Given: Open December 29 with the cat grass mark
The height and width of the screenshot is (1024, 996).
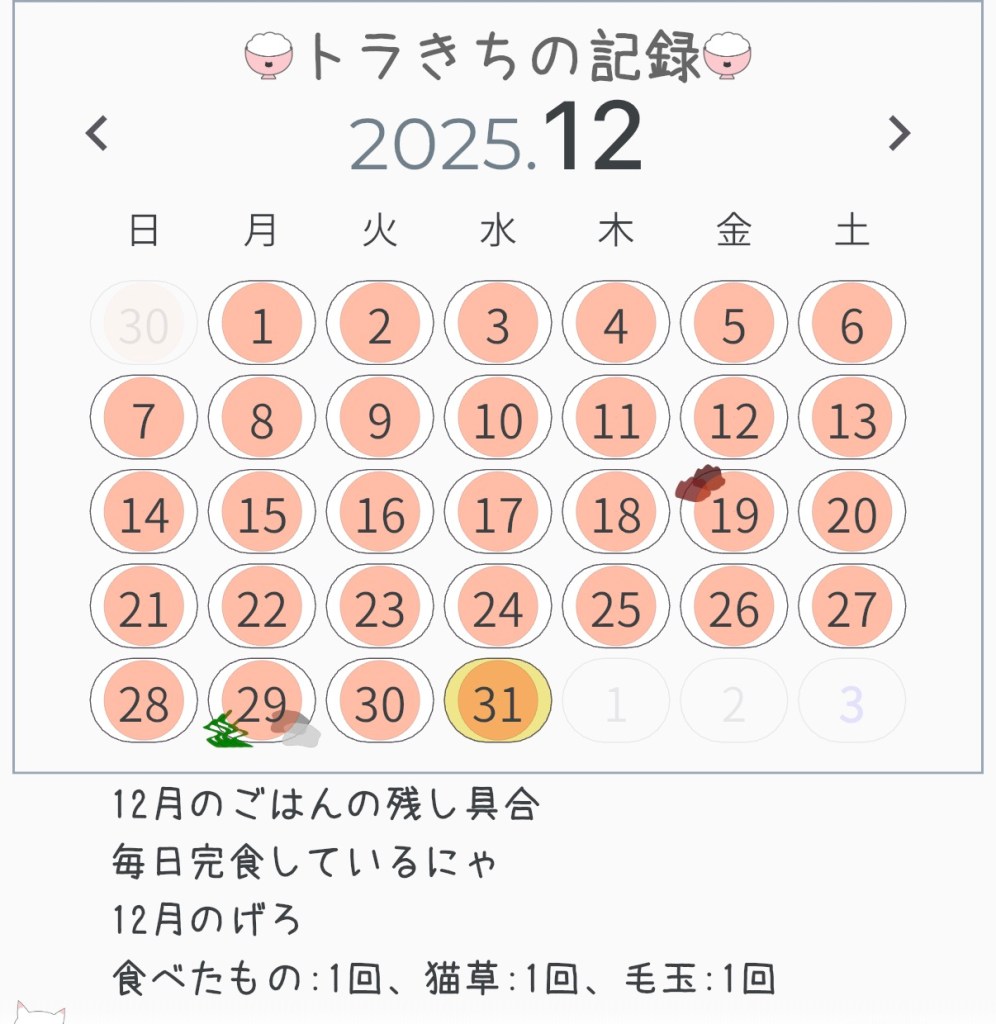Looking at the screenshot, I should pos(261,703).
